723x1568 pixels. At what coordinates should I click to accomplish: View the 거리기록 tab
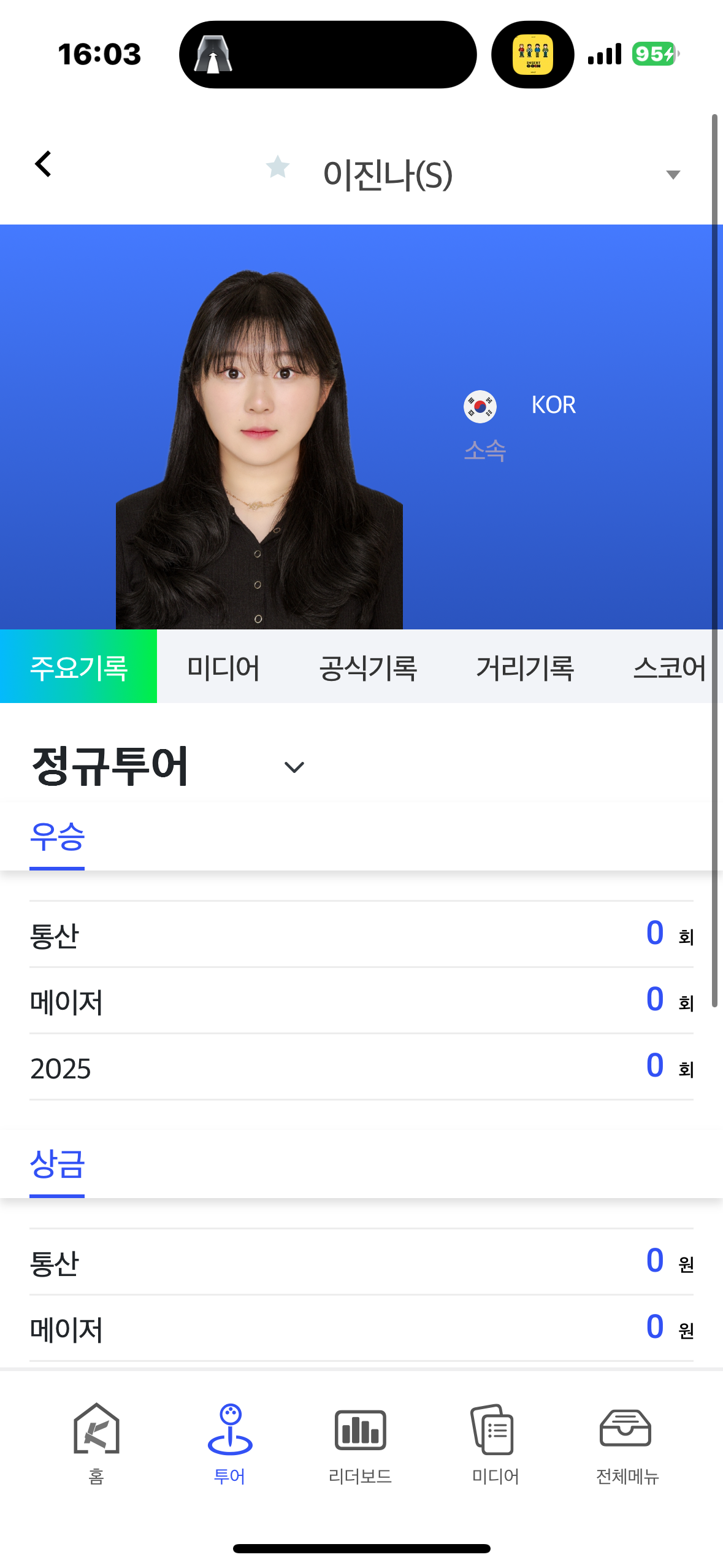(525, 667)
